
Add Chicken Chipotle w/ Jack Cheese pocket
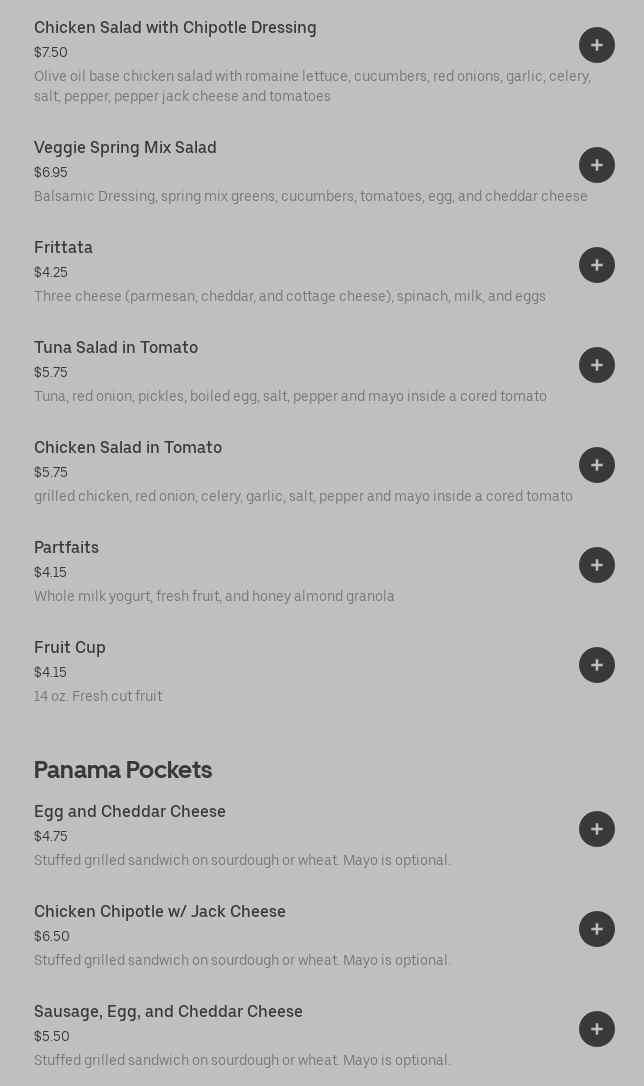tap(597, 929)
